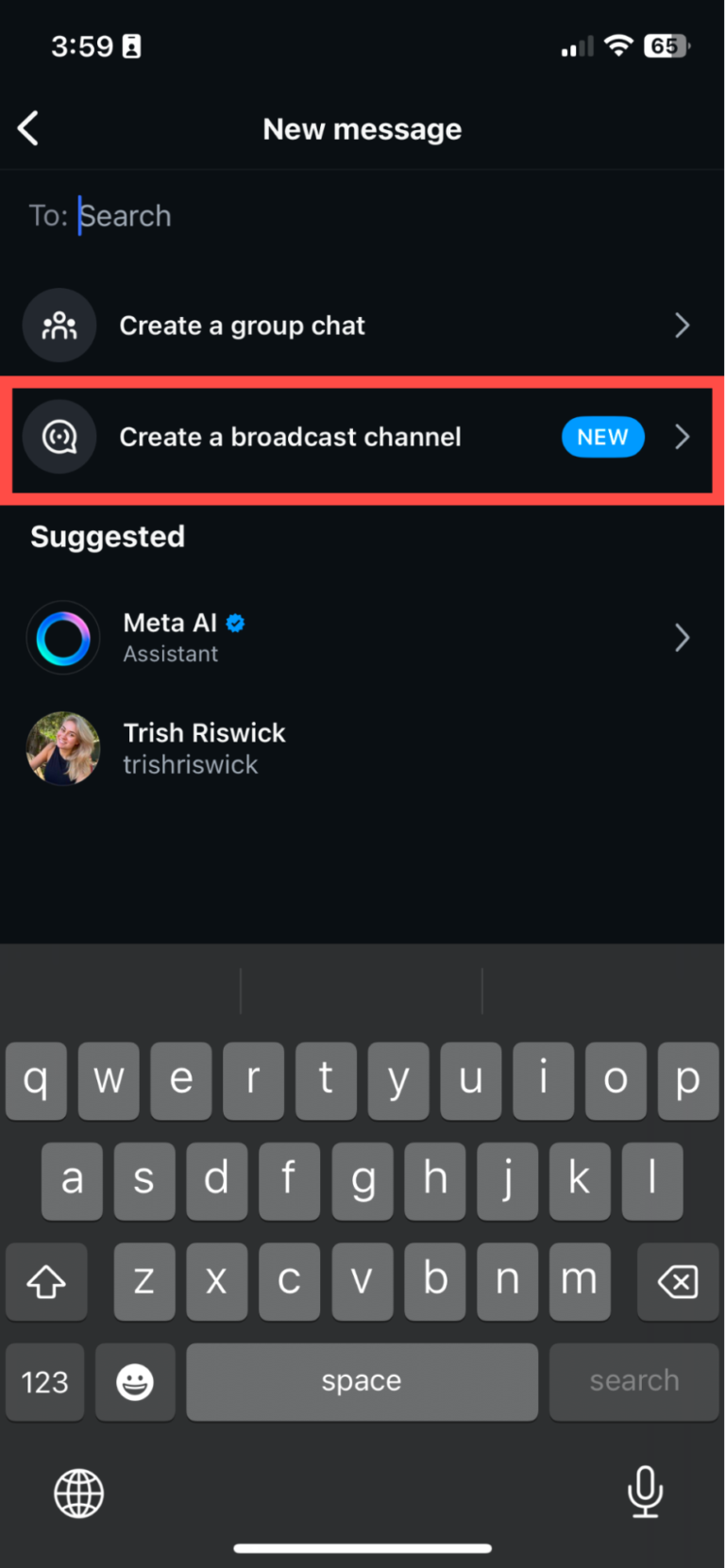
Task: Tap the blue NEW badge
Action: [x=602, y=437]
